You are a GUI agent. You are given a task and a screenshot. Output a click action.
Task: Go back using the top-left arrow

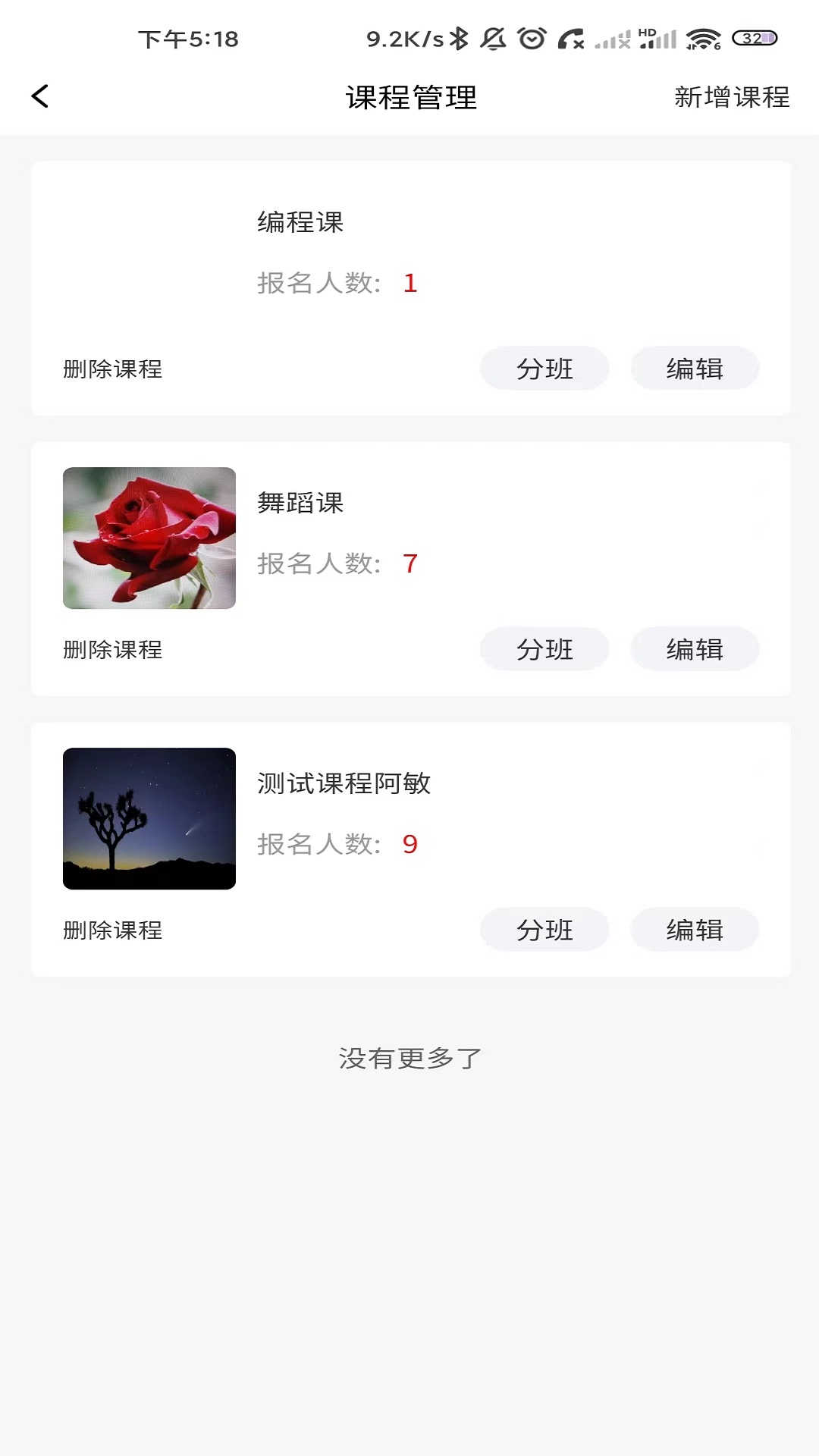coord(40,96)
